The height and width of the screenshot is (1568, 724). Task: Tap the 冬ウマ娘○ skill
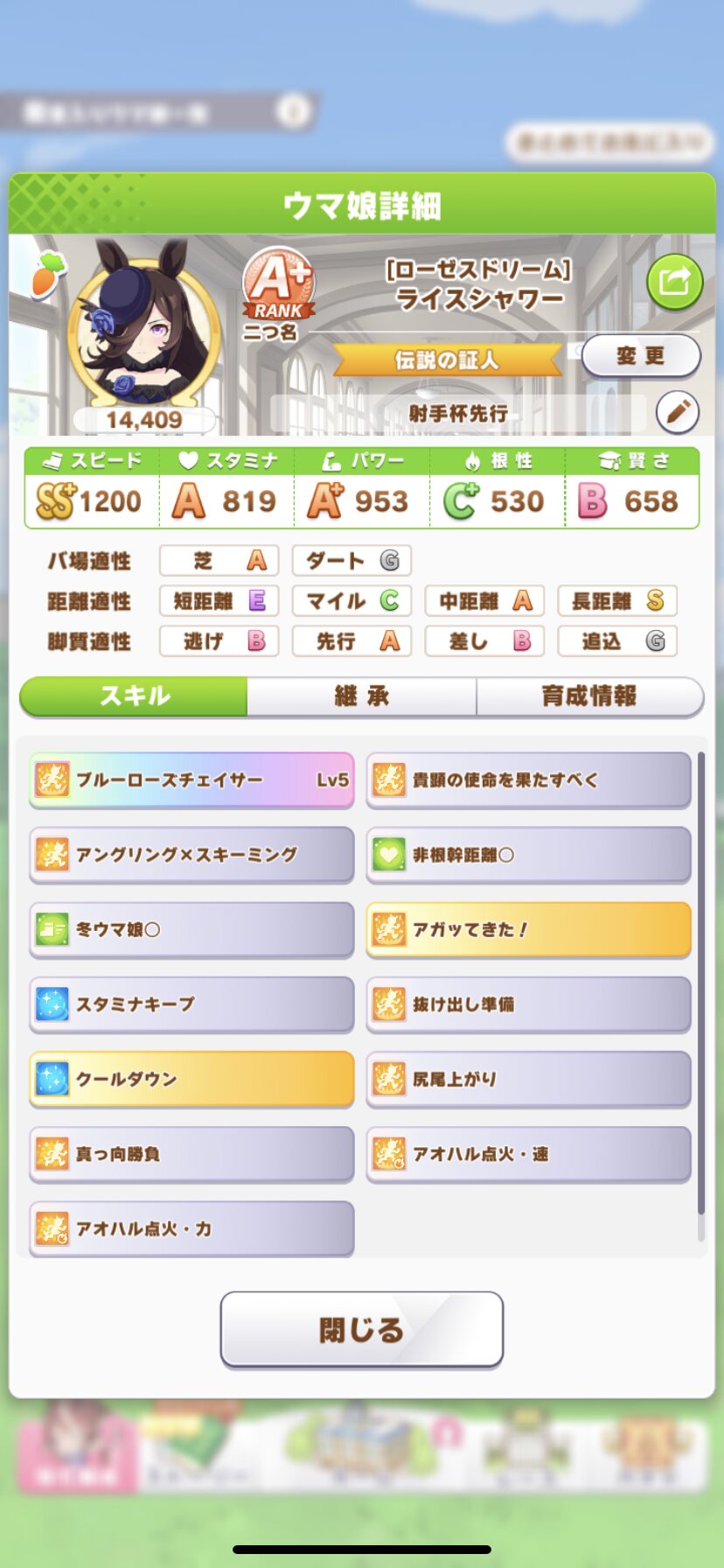[191, 929]
